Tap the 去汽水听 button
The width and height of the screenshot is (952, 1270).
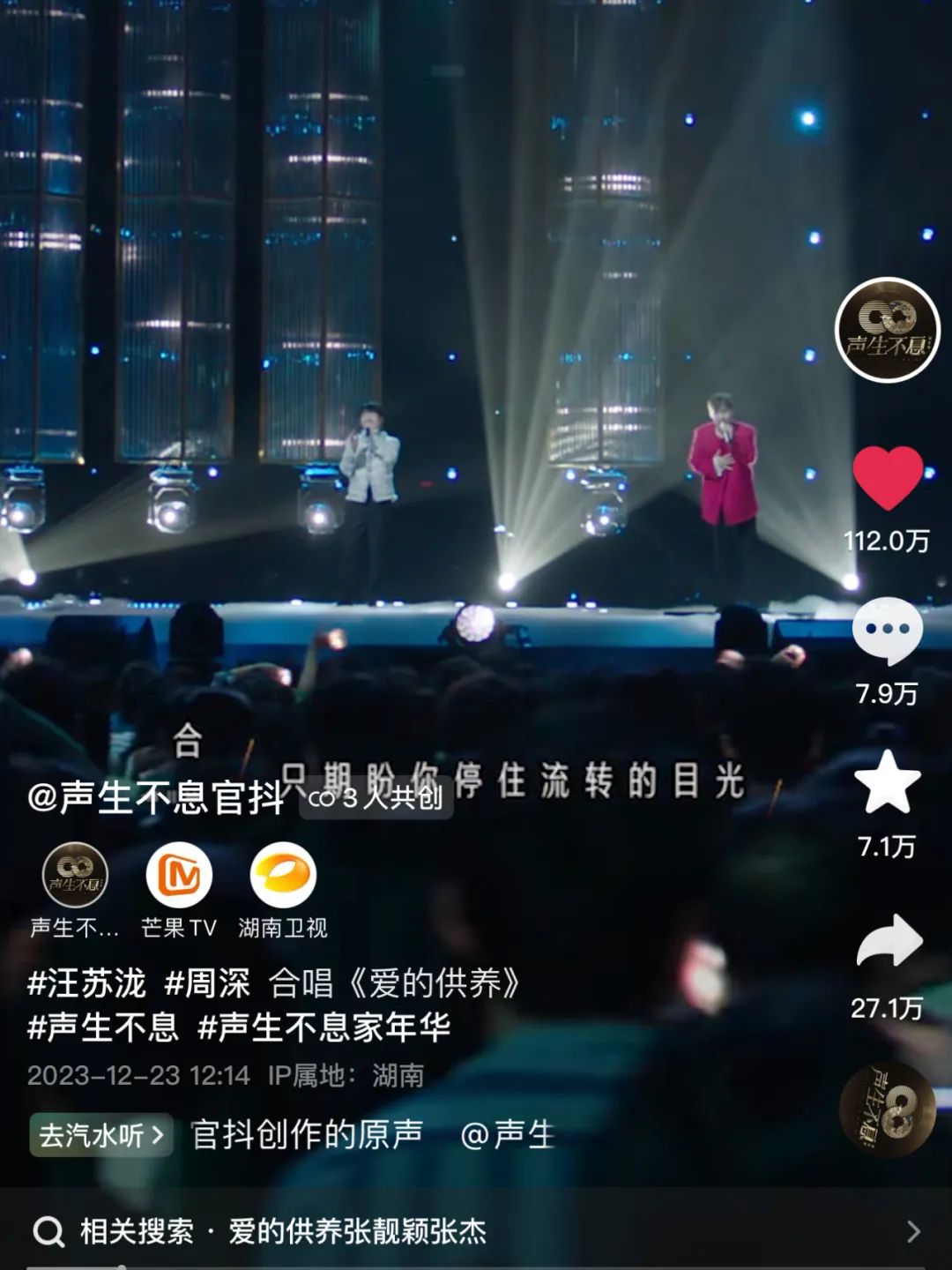pyautogui.click(x=101, y=1135)
